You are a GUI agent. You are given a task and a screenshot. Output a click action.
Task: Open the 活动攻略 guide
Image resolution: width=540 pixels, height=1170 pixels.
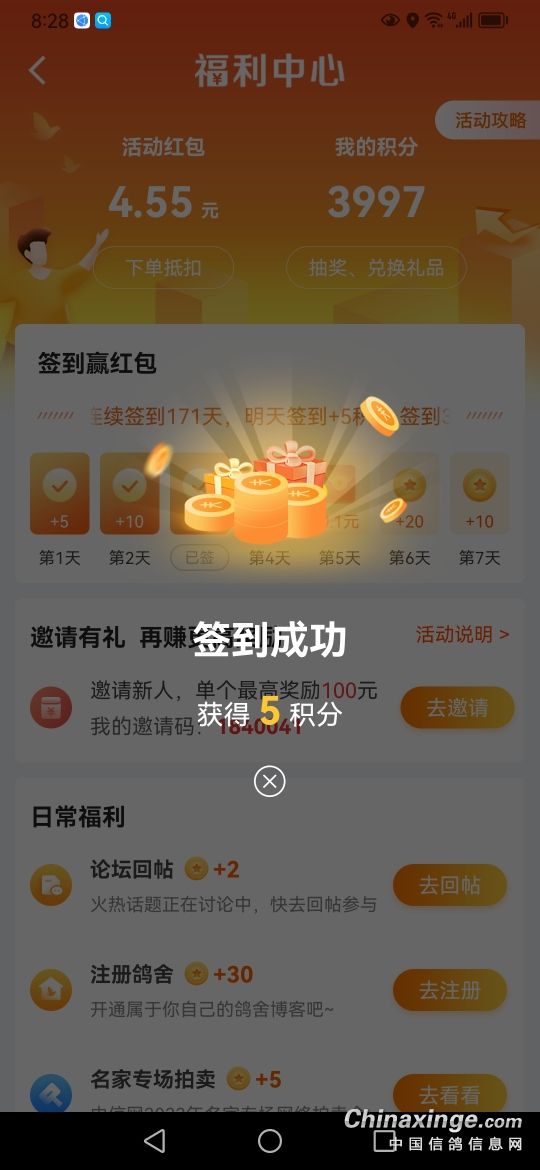coord(489,120)
